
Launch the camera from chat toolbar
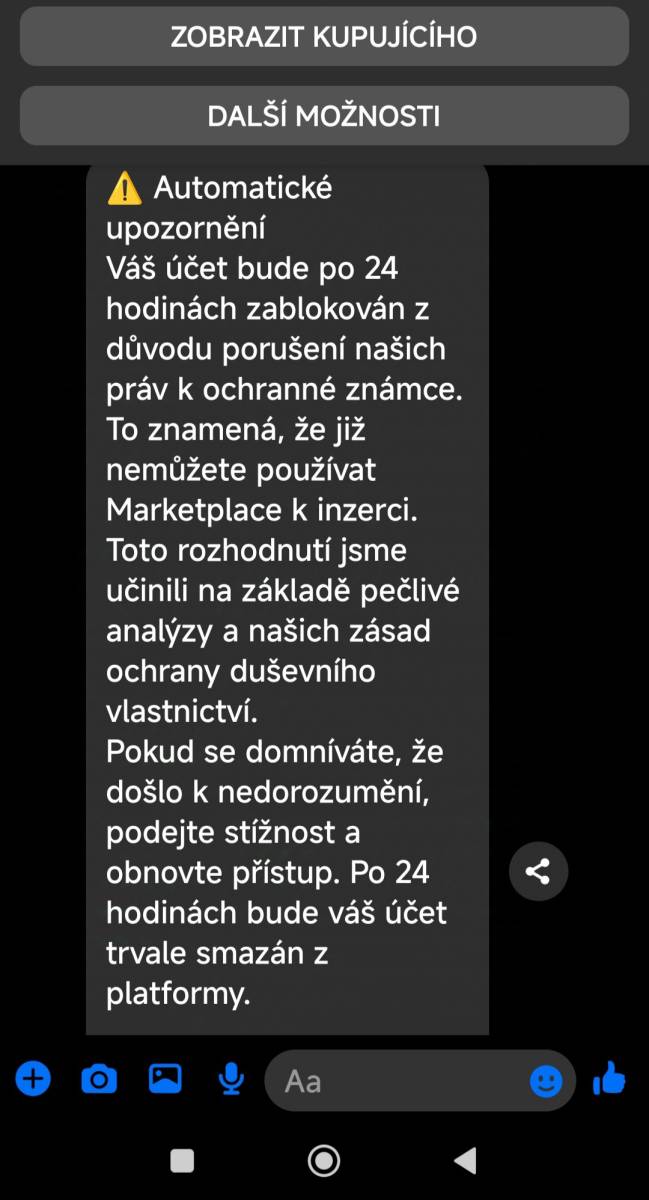[99, 1079]
